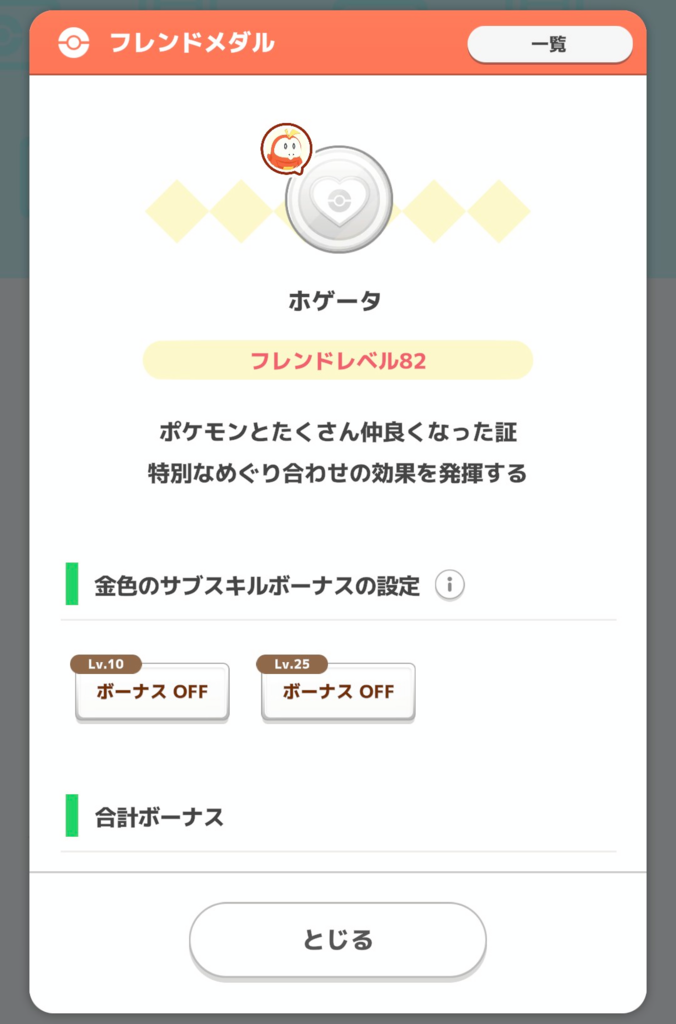Viewport: 676px width, 1024px height.
Task: Show info about gold subskill bonus settings
Action: point(450,585)
